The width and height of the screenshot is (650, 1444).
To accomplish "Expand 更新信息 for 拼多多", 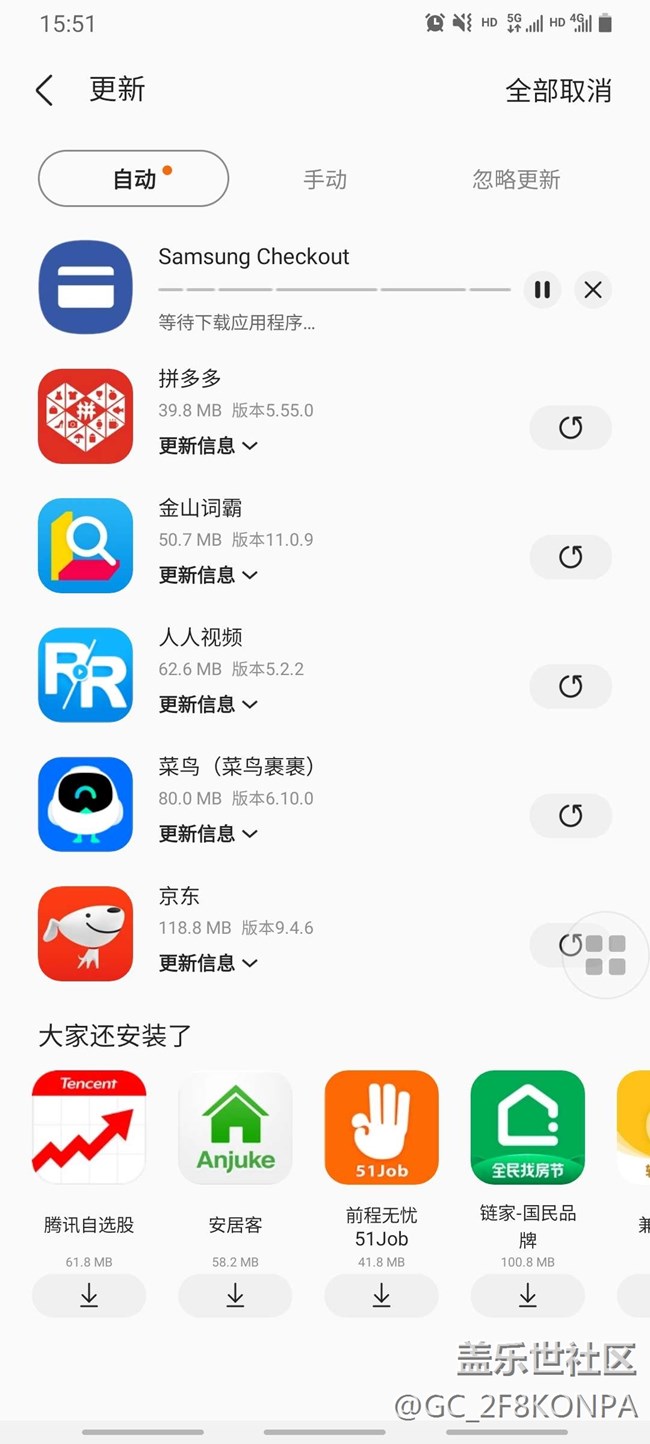I will click(208, 446).
